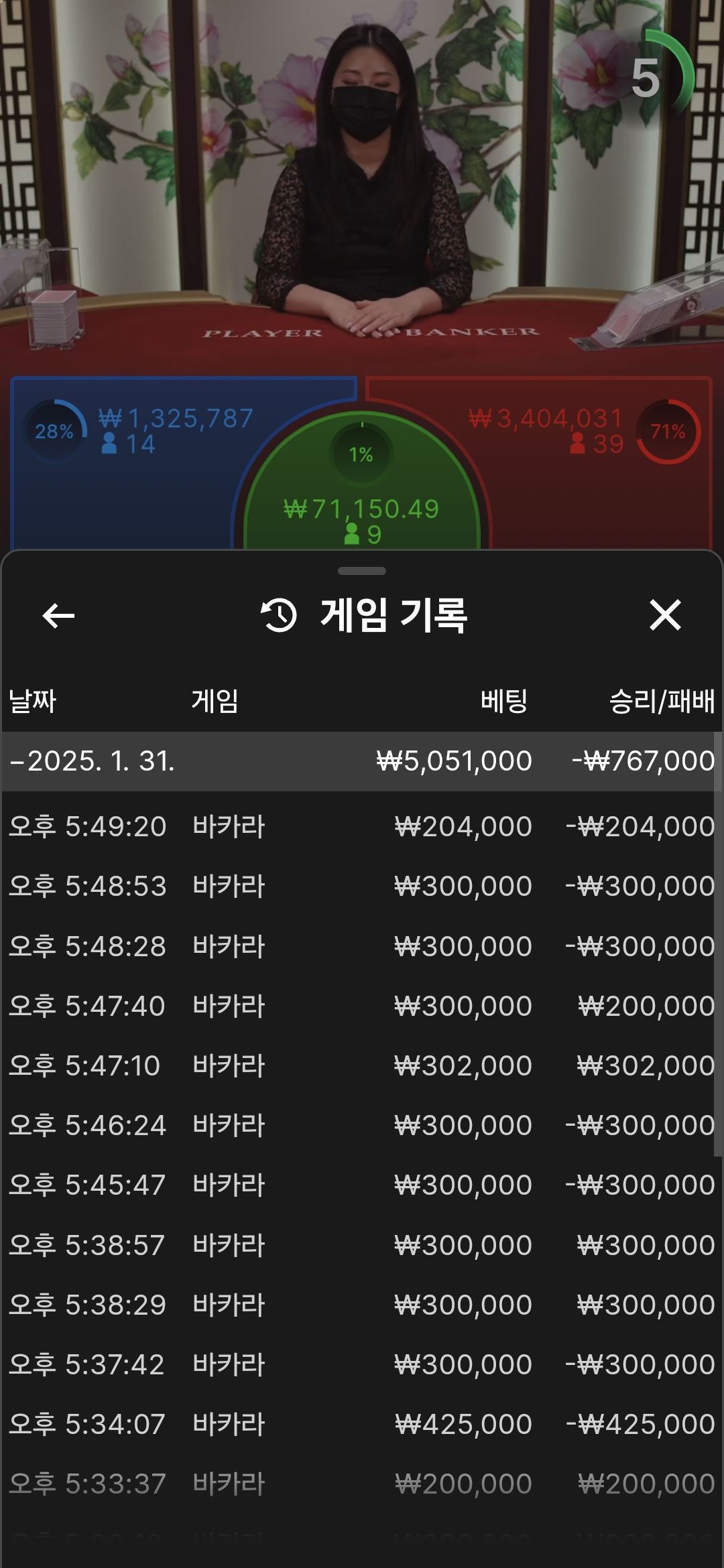Close the 게임 기록 panel
The height and width of the screenshot is (1568, 724).
[665, 615]
